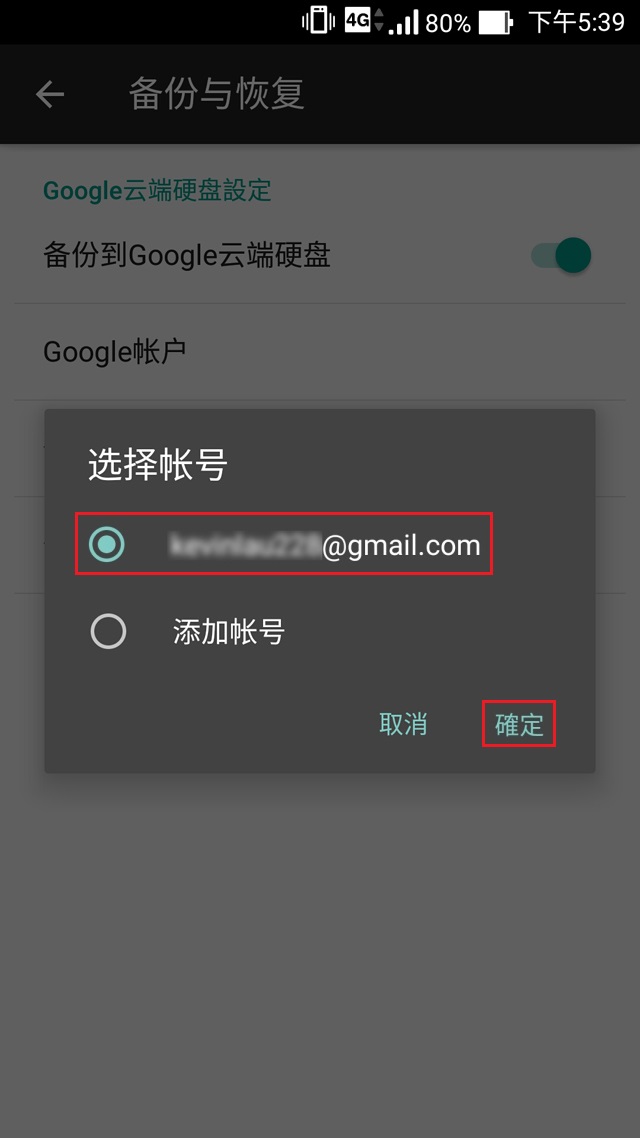Confirm the account with 確定
The image size is (640, 1138).
519,724
